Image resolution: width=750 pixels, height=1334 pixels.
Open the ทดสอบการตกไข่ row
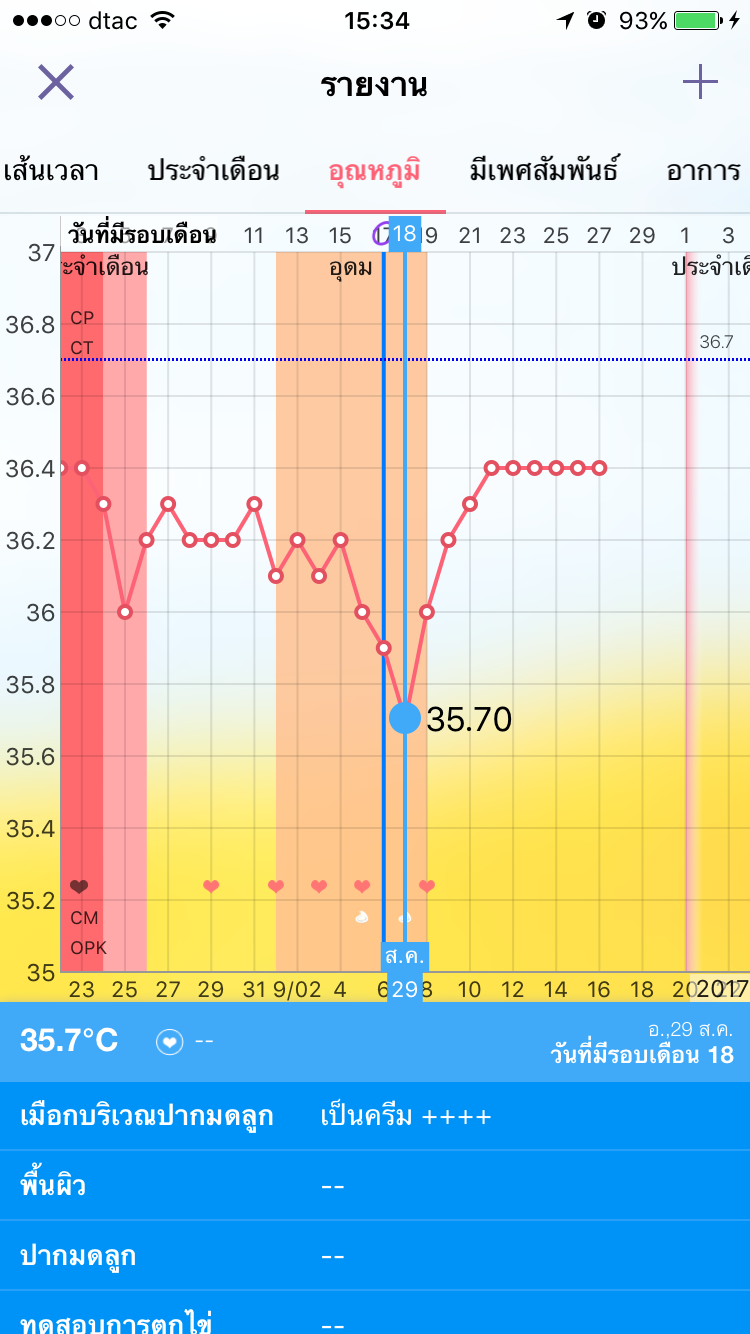pos(375,1313)
